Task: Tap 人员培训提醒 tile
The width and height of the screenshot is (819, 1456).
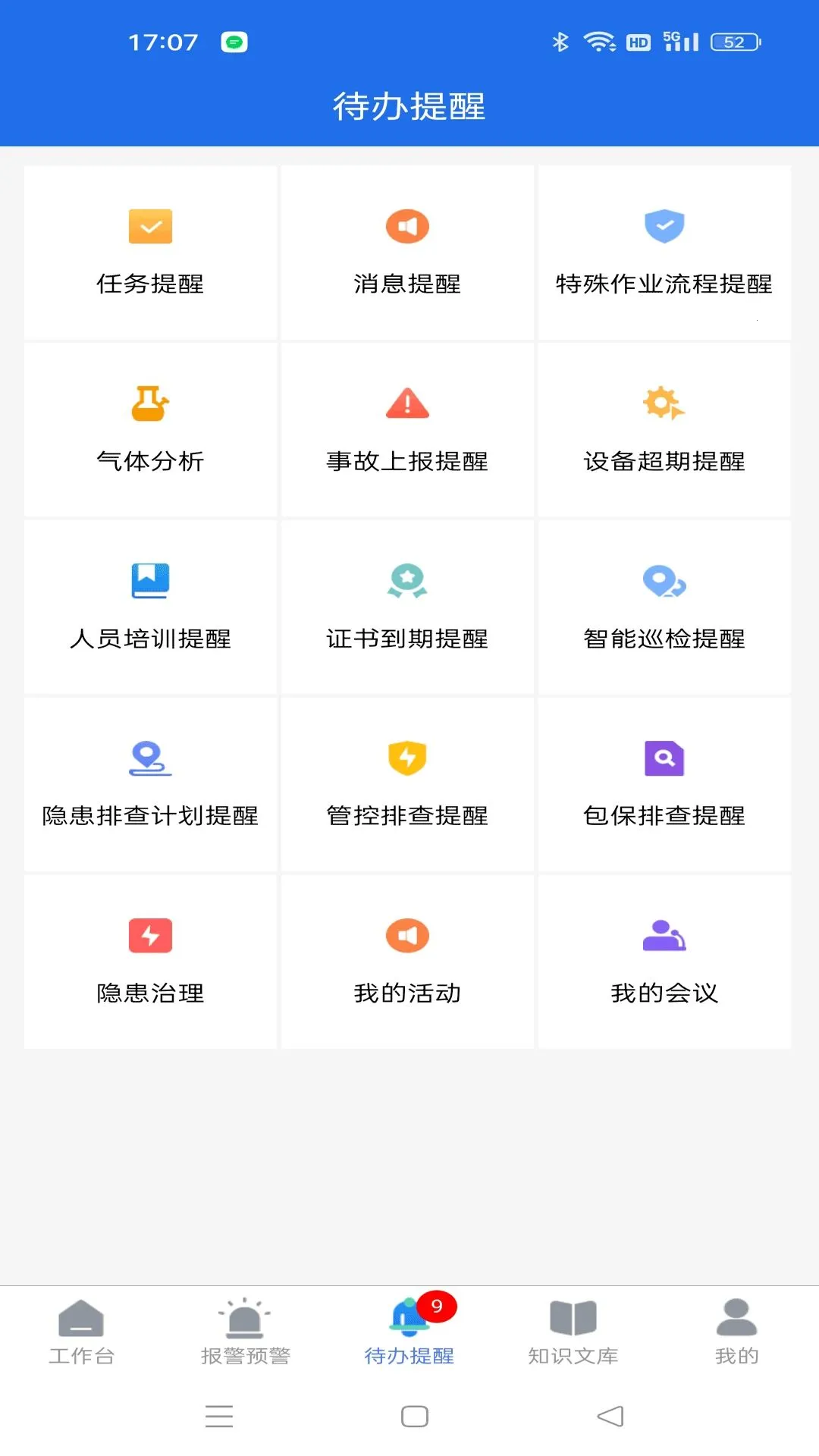Action: [x=150, y=607]
